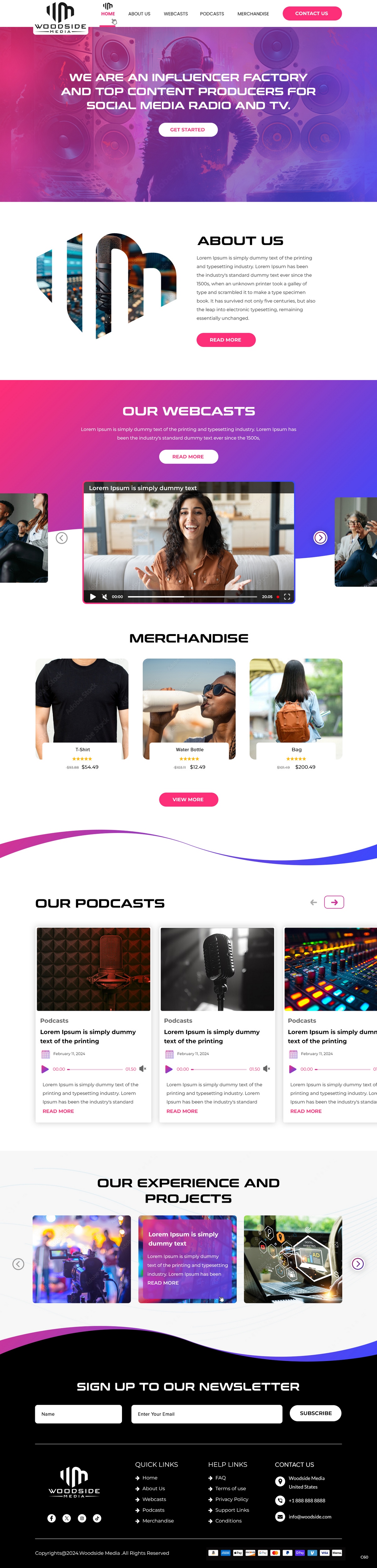The height and width of the screenshot is (1568, 377).
Task: Tap the Enter Your Email field
Action: pyautogui.click(x=206, y=1414)
